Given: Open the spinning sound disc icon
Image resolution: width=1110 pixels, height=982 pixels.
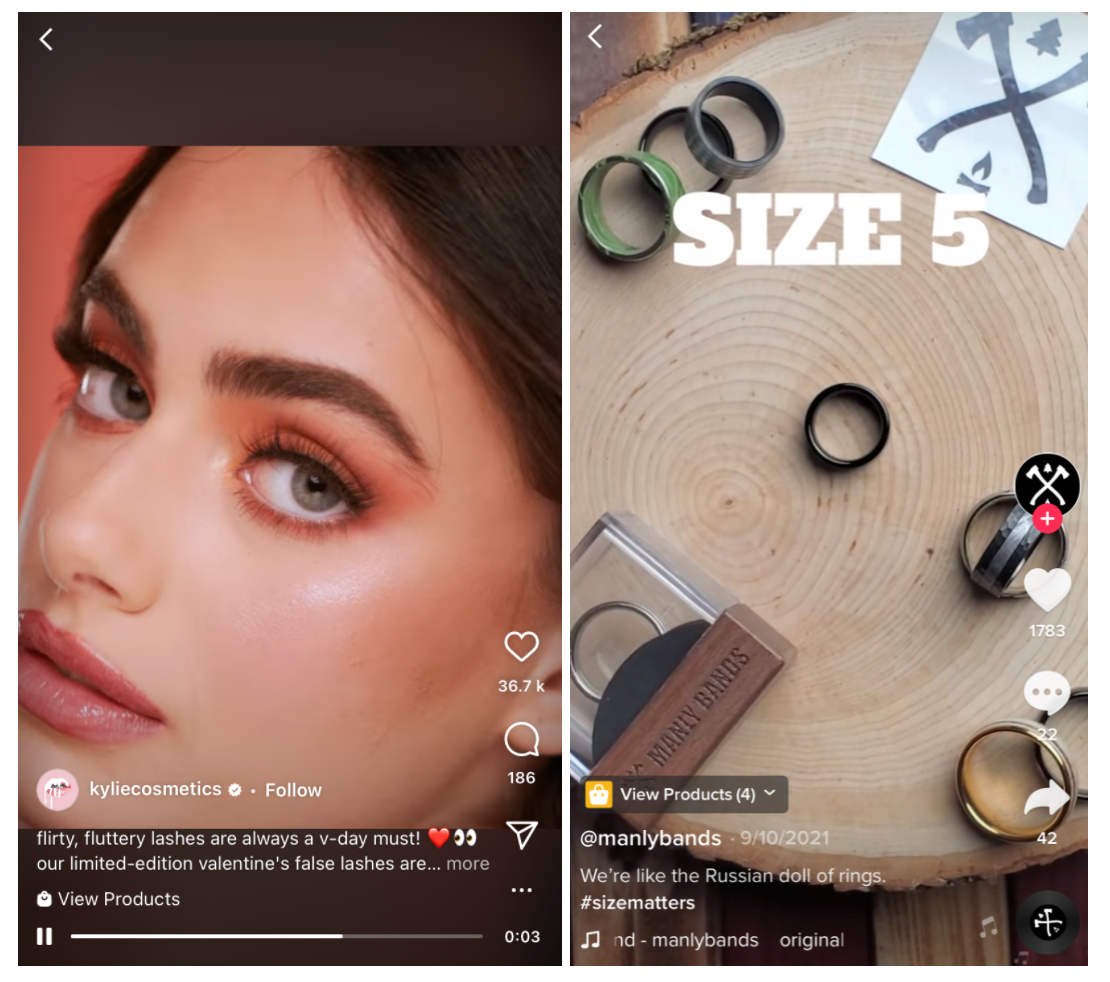Looking at the screenshot, I should pos(1049,922).
